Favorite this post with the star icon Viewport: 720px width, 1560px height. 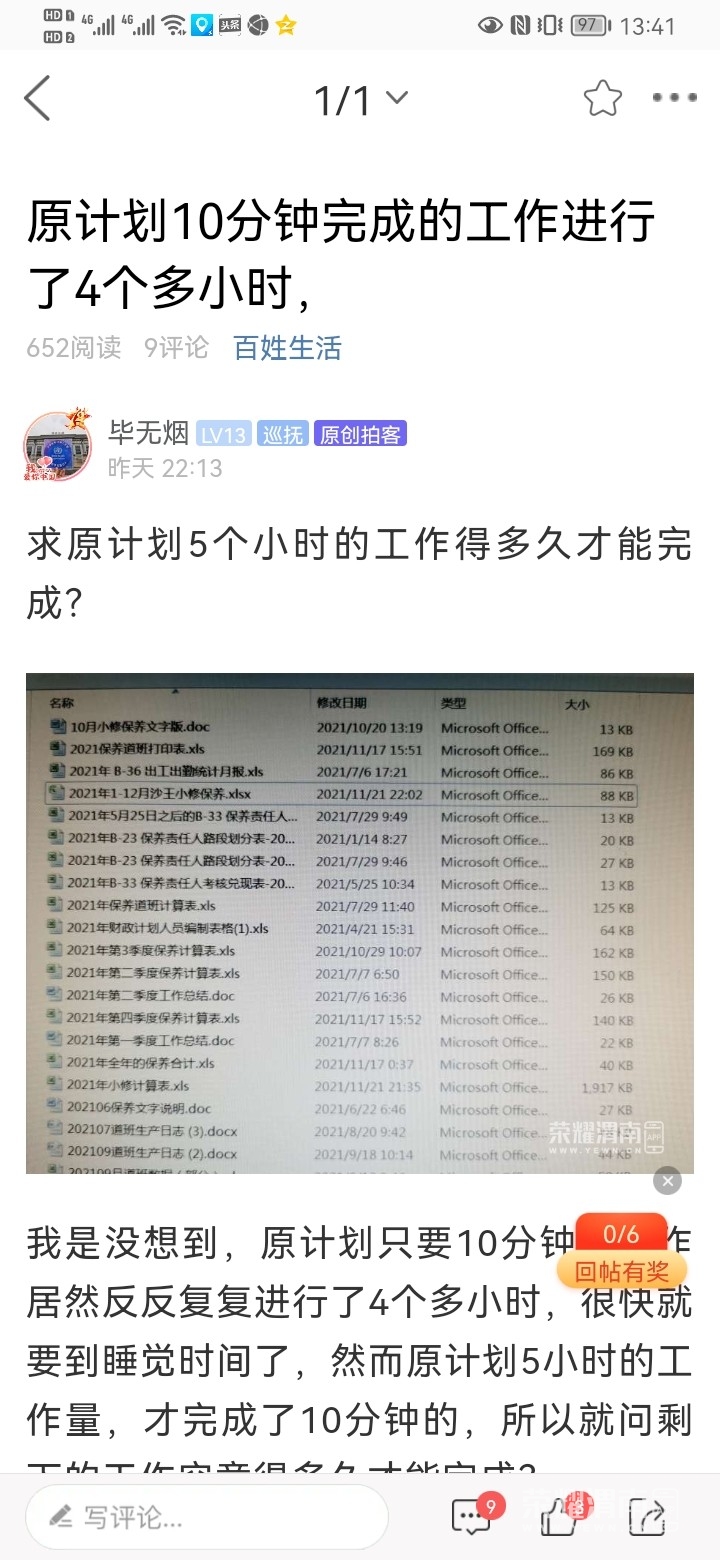coord(602,98)
